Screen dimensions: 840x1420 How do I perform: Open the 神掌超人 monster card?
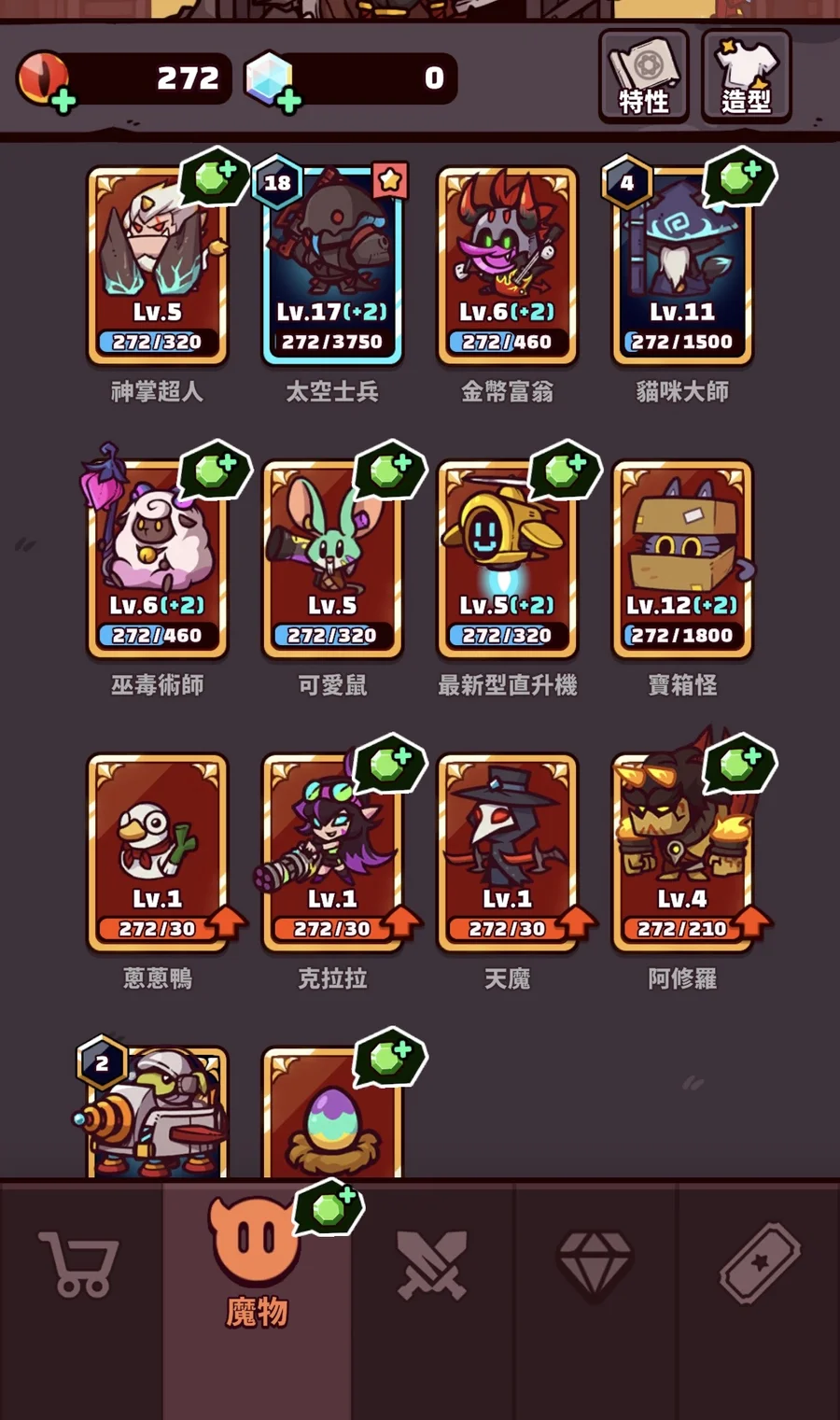click(x=157, y=266)
